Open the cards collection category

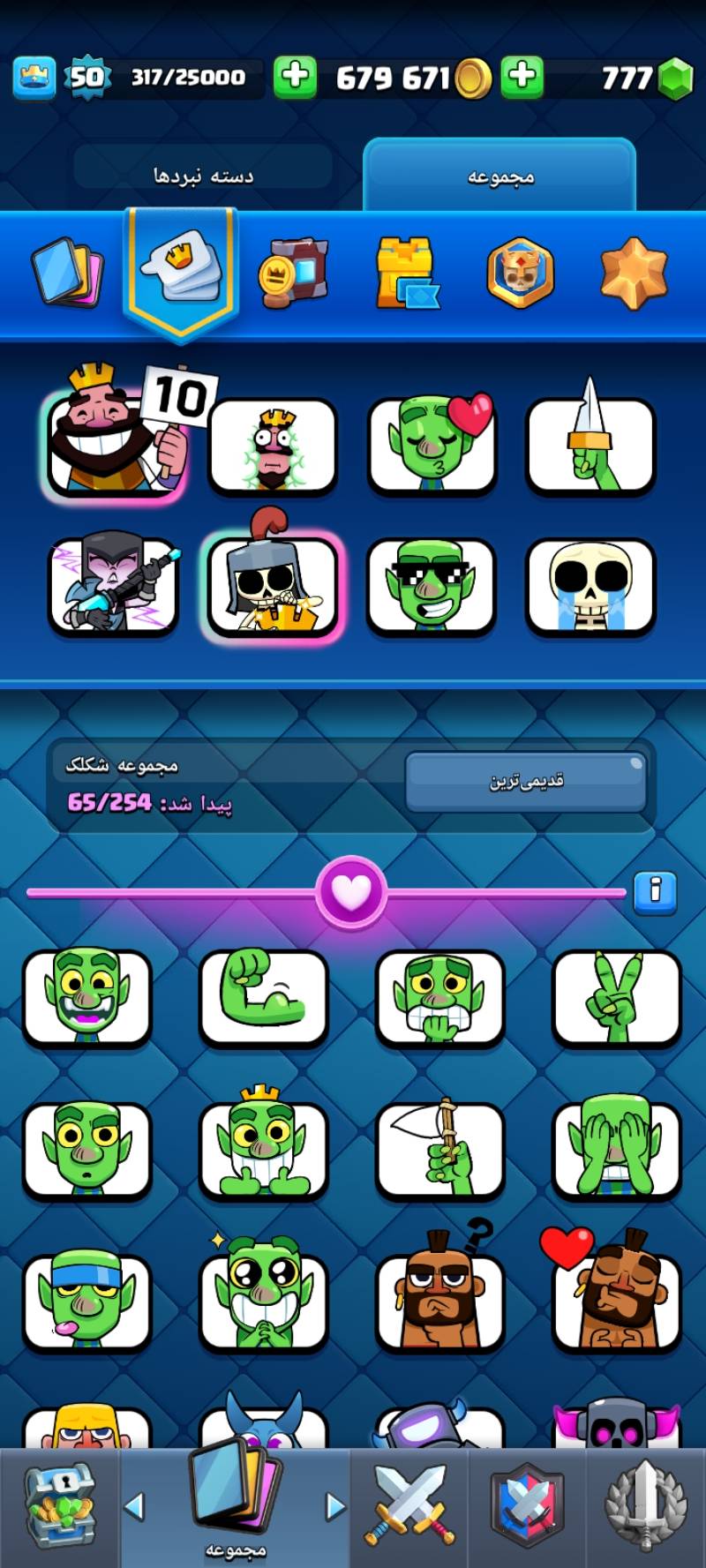point(68,273)
